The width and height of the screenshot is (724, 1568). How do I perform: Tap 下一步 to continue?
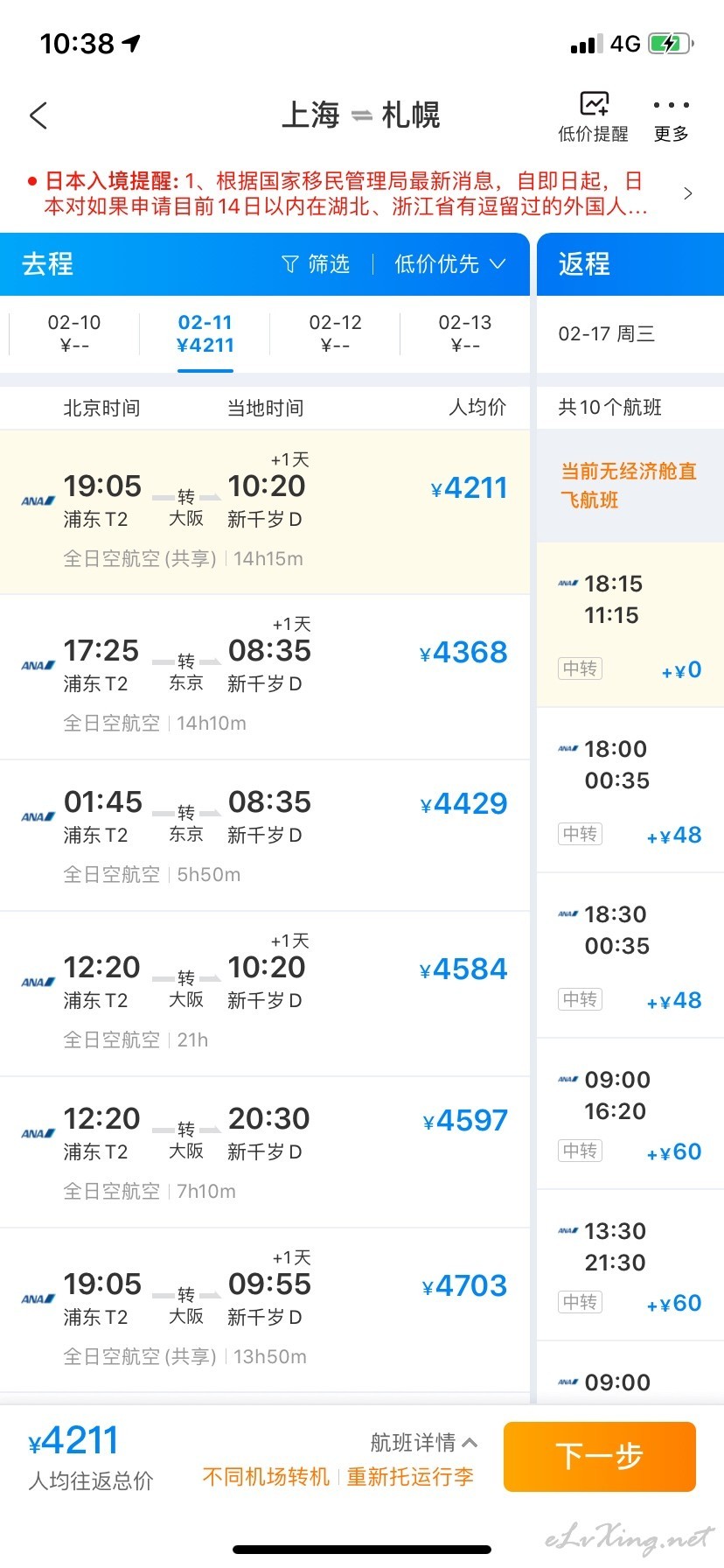point(600,1457)
